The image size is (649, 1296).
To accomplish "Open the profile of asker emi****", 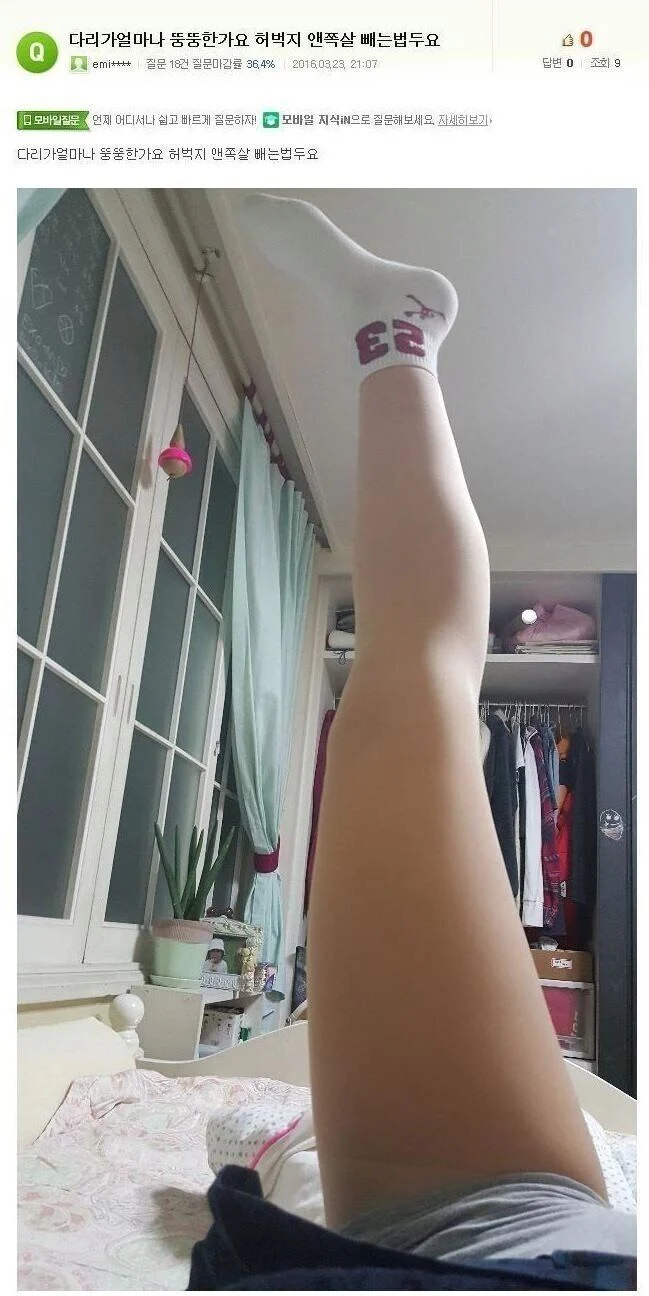I will (x=110, y=64).
